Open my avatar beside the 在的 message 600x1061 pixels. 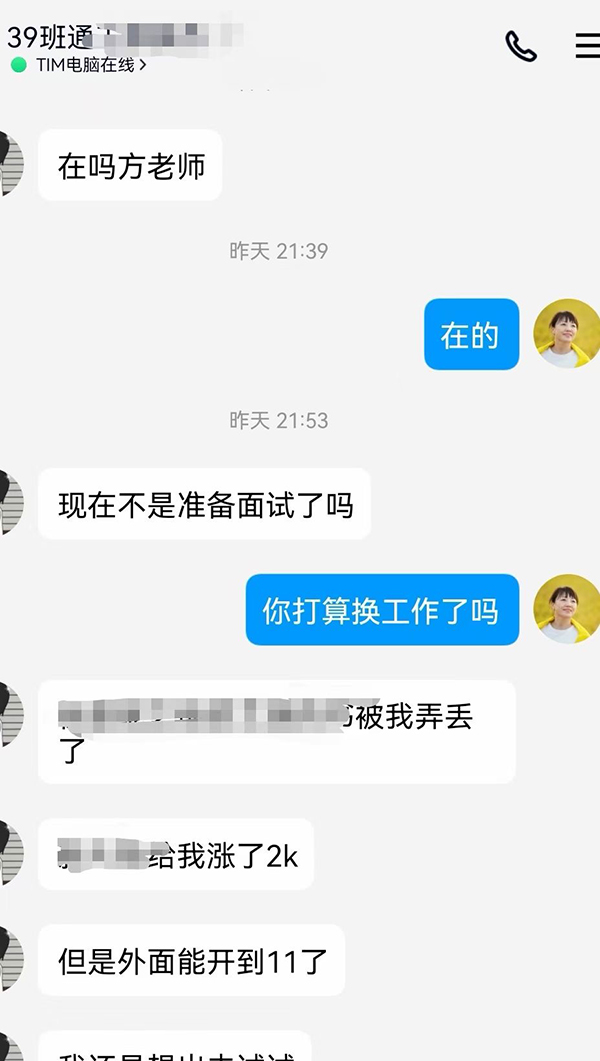[566, 334]
